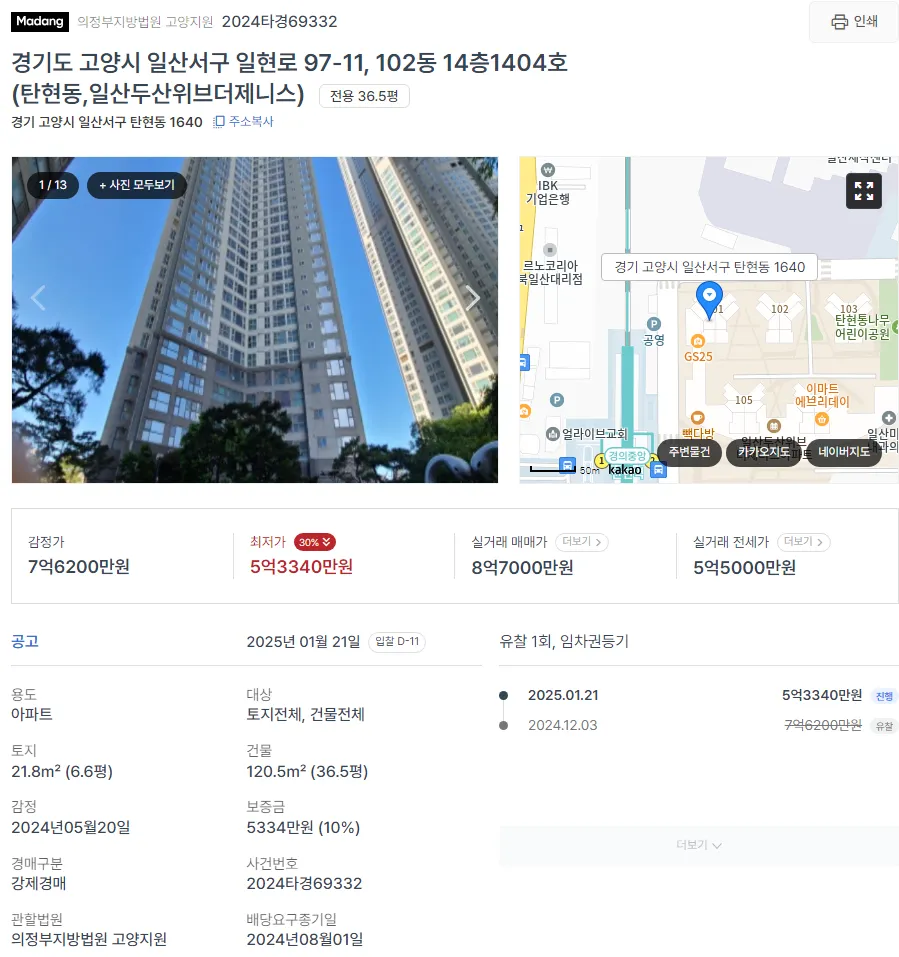View more for 실거래 매매가
899x957 pixels.
(582, 542)
